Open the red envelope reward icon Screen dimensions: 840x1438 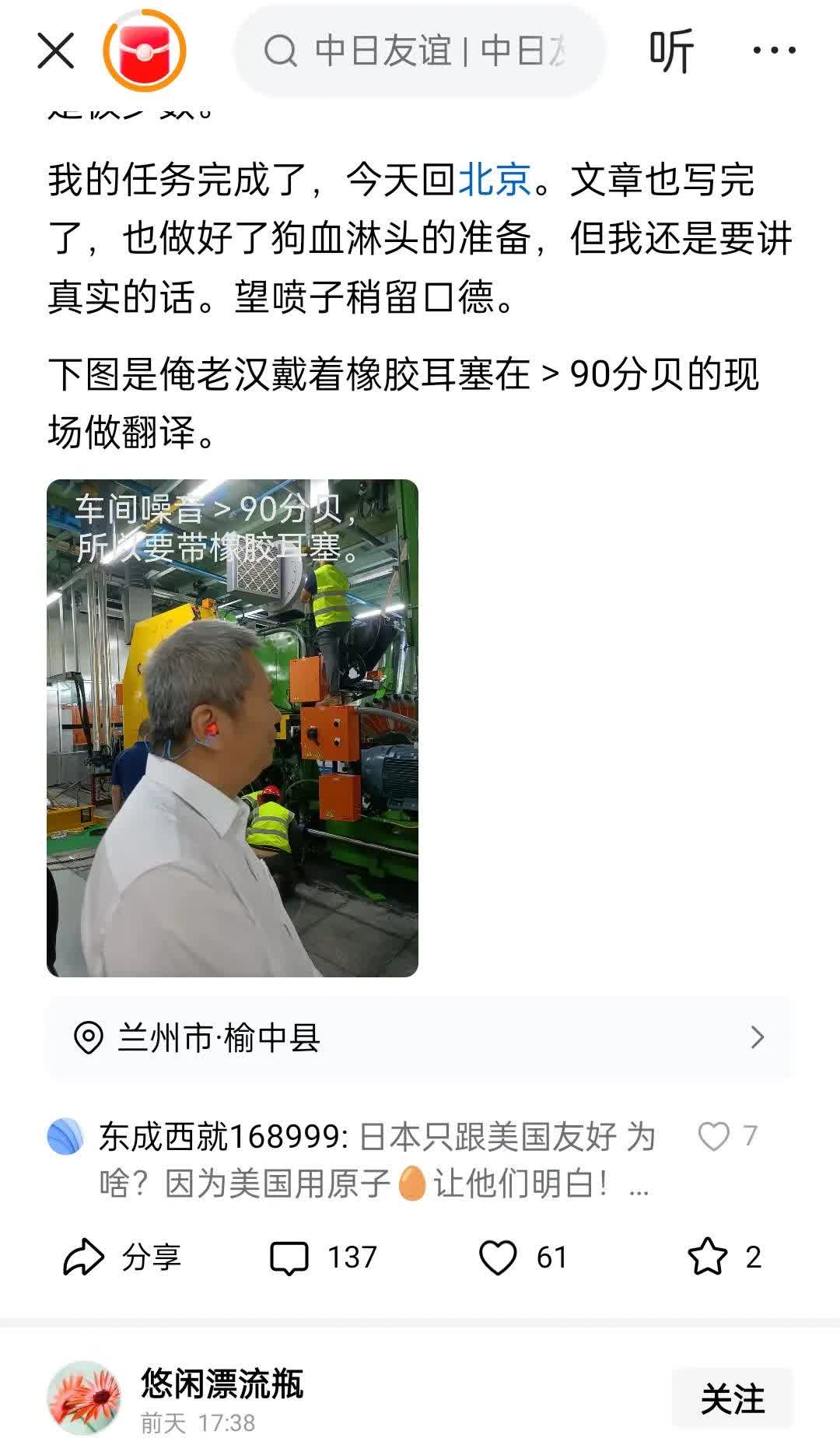[x=145, y=51]
